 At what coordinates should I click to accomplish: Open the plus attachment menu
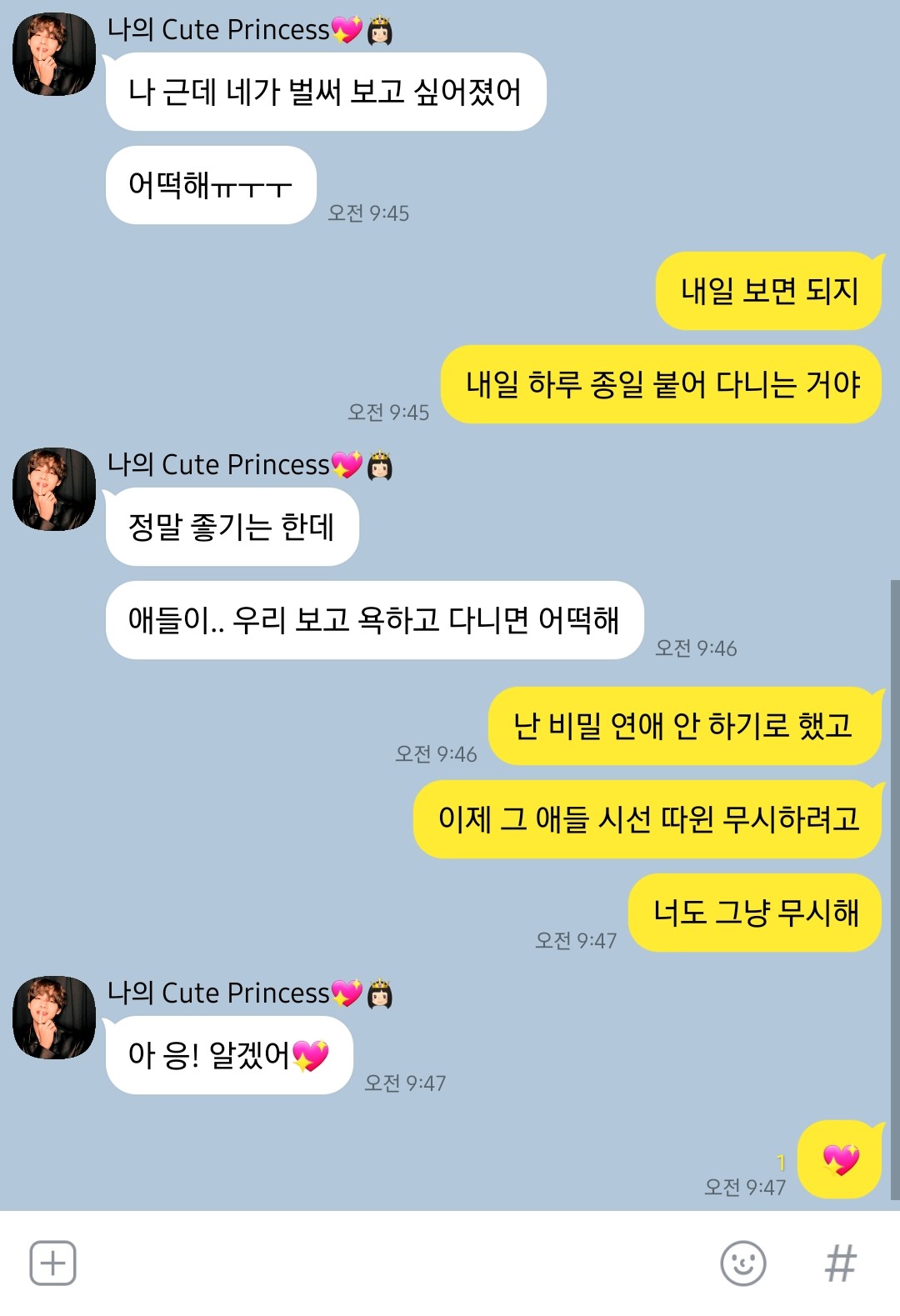(x=53, y=1263)
